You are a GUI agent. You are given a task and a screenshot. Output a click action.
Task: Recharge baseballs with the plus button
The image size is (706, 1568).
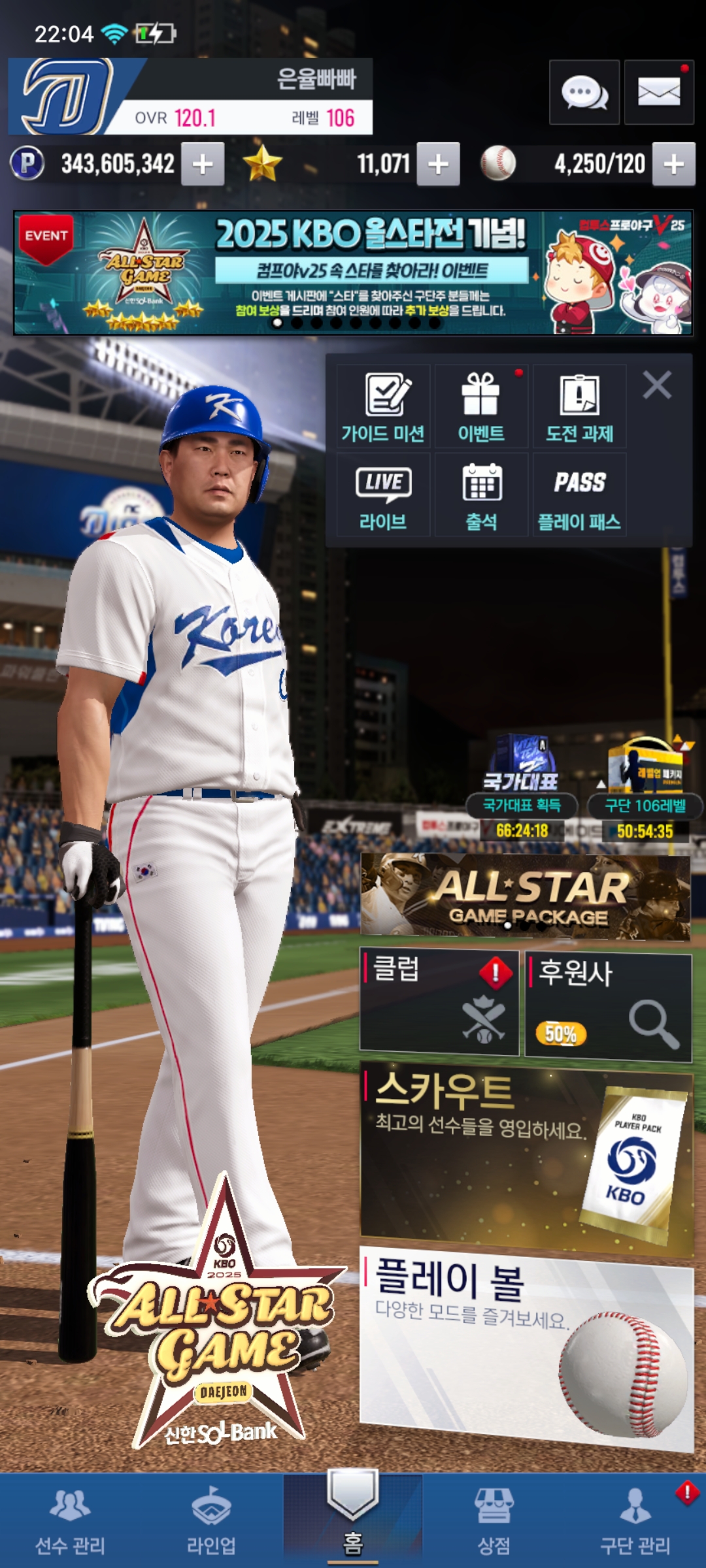(x=674, y=164)
